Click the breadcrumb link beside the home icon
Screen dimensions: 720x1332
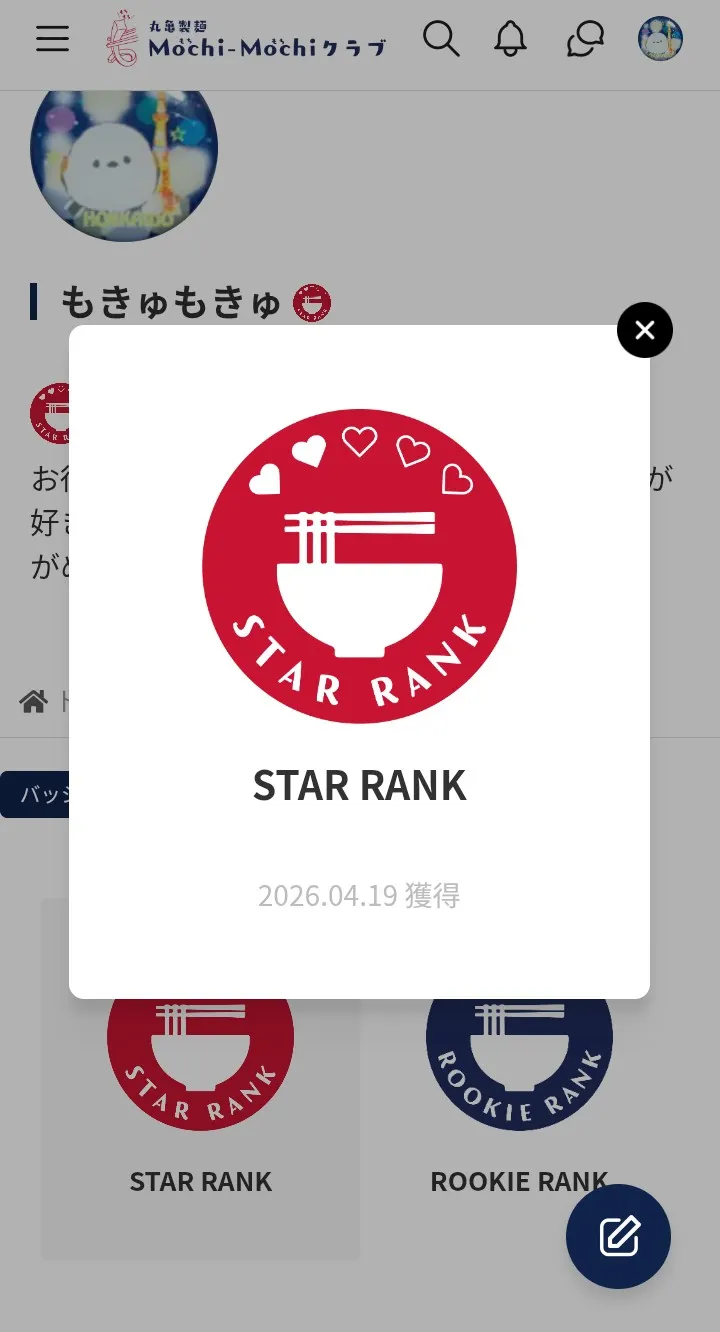70,701
